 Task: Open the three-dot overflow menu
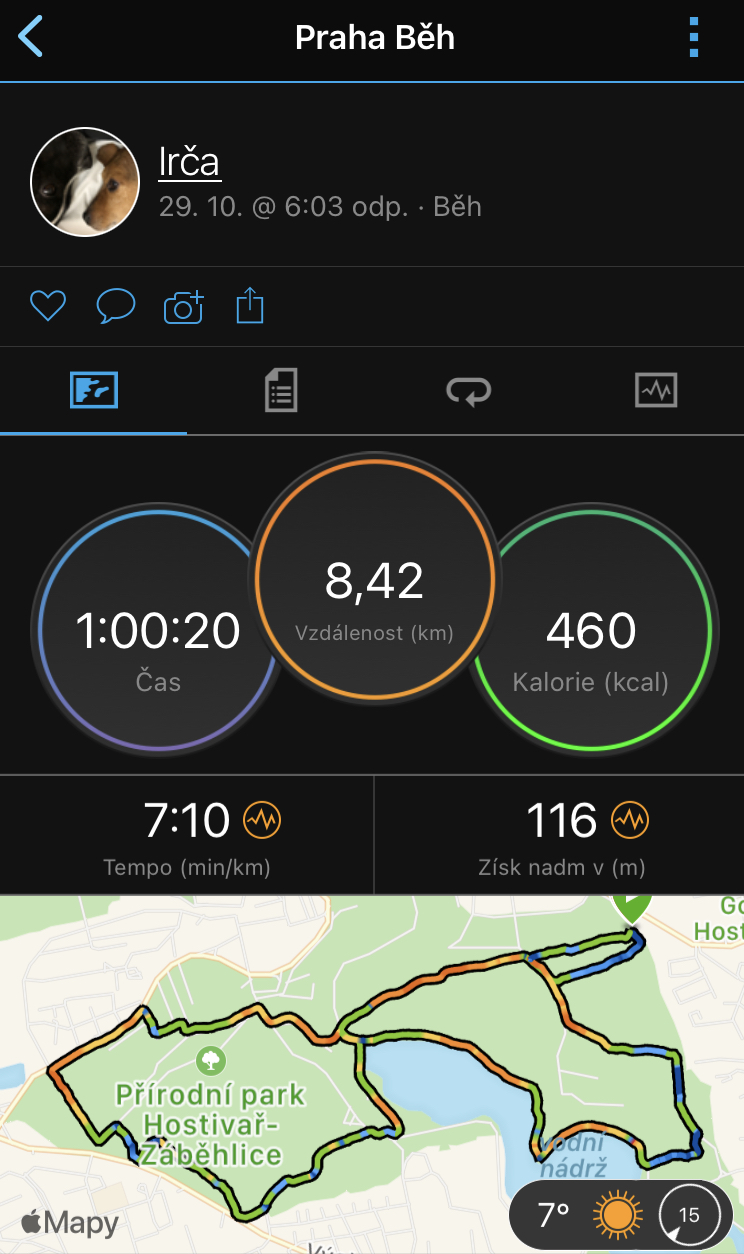coord(694,38)
